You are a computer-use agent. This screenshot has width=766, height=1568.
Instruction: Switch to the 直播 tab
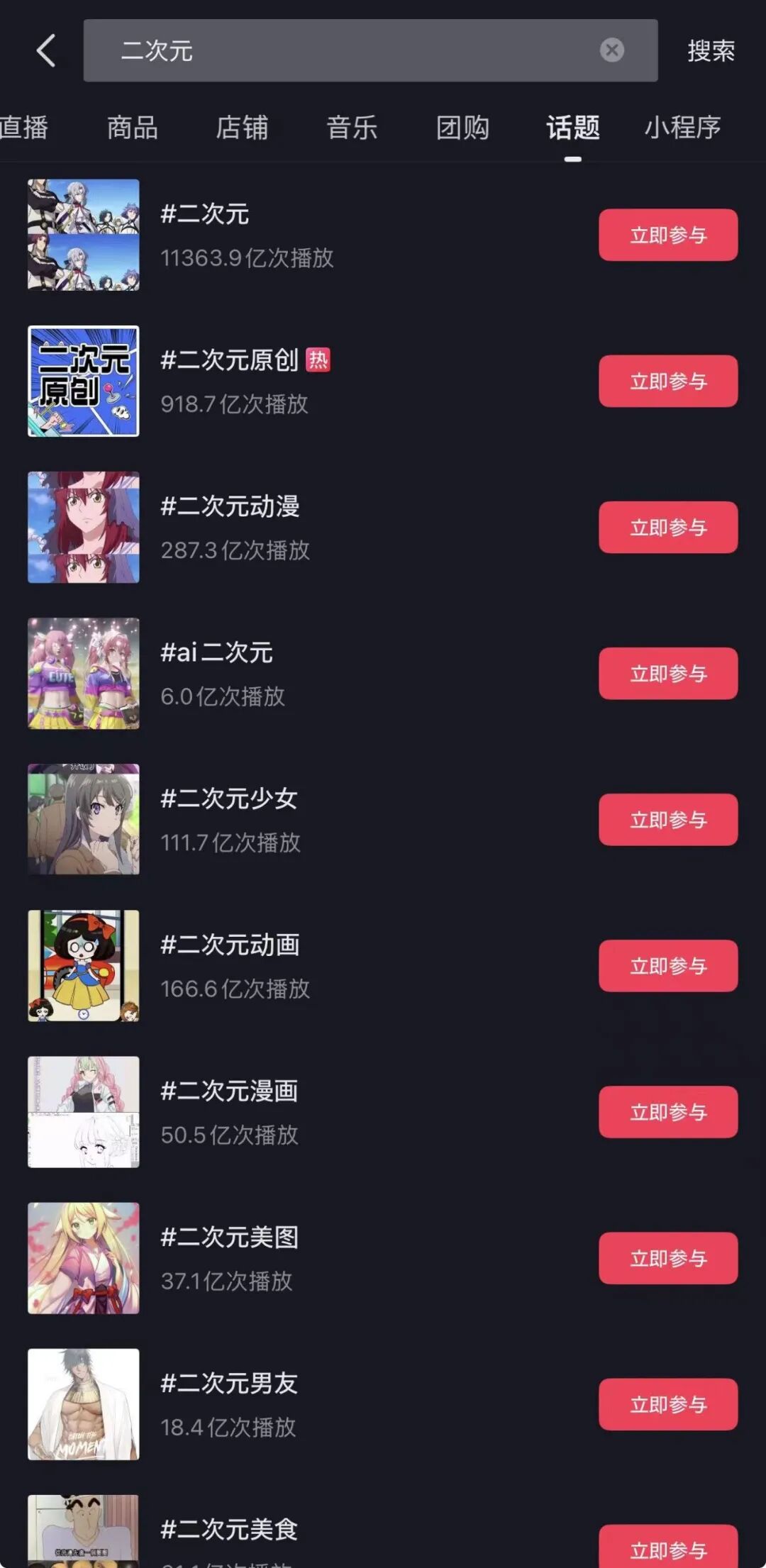[x=23, y=128]
